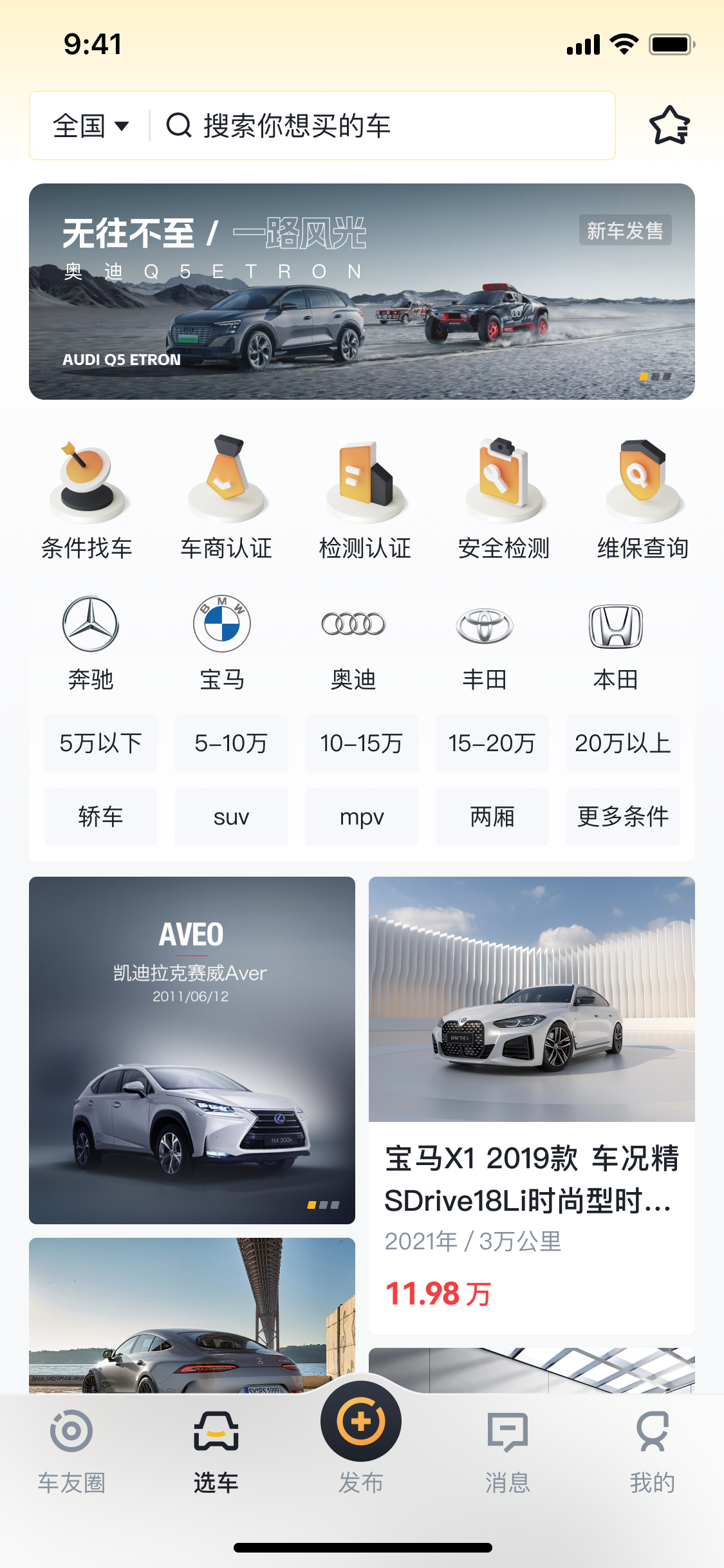Expand the 全国 region dropdown

click(x=91, y=126)
